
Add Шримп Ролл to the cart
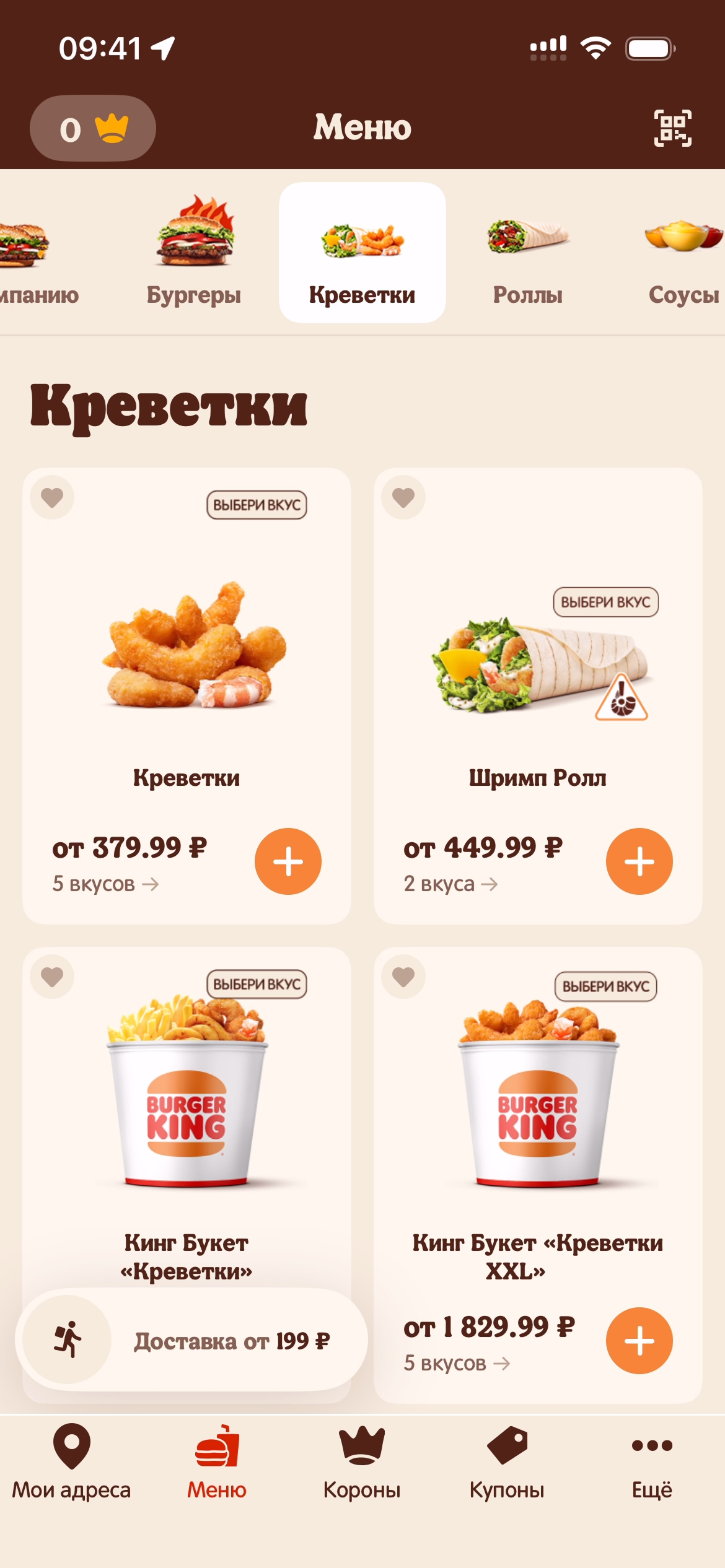point(639,861)
